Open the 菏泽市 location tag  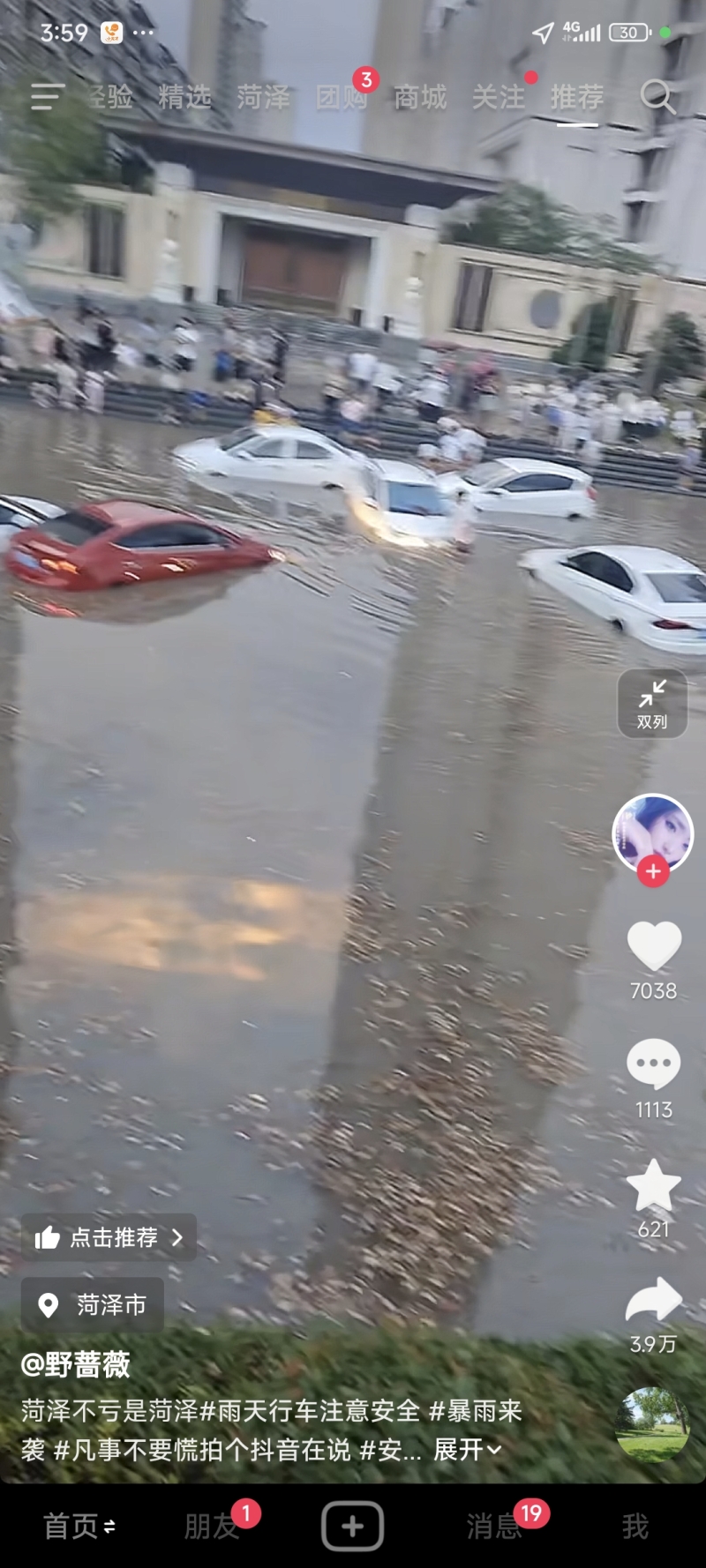93,1304
